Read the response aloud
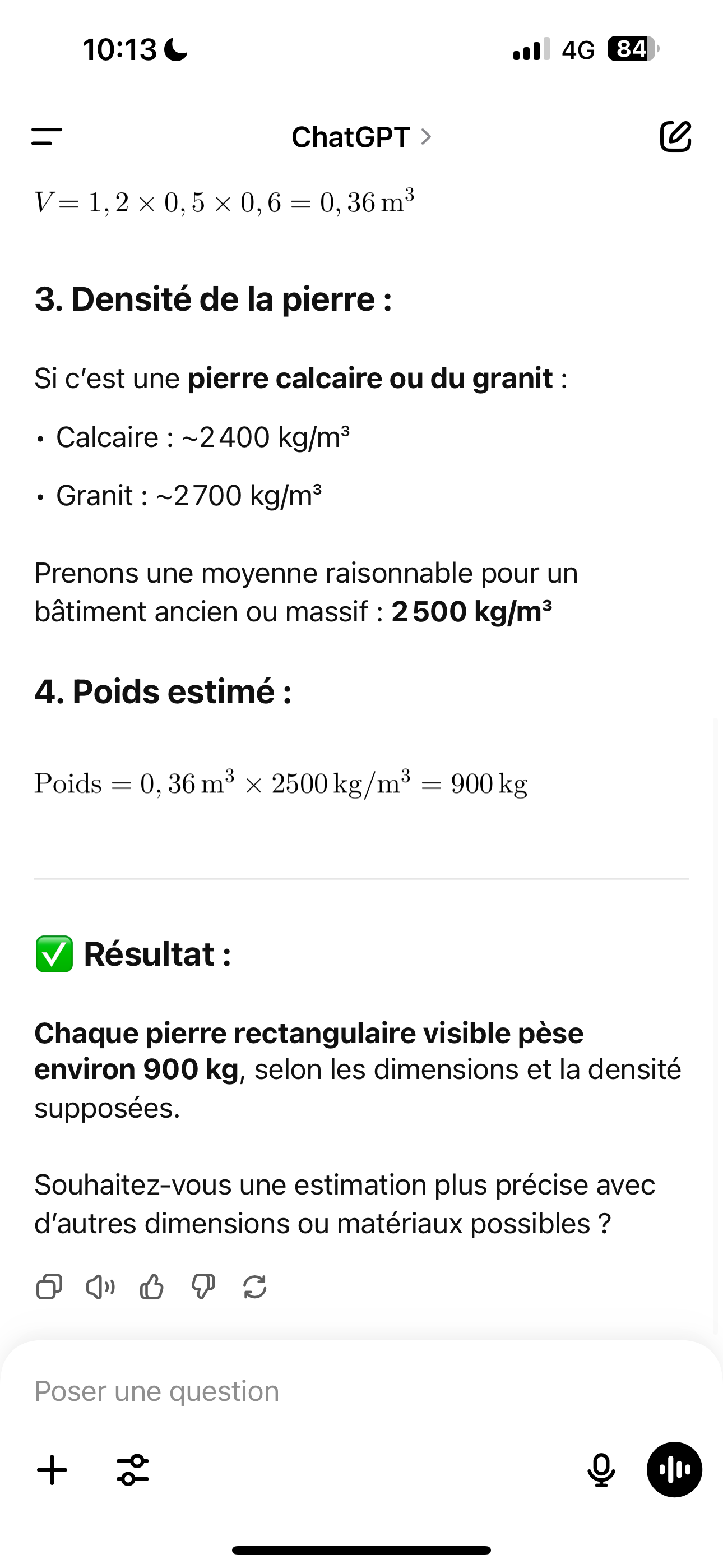Screen dimensions: 723x1568 100,1287
